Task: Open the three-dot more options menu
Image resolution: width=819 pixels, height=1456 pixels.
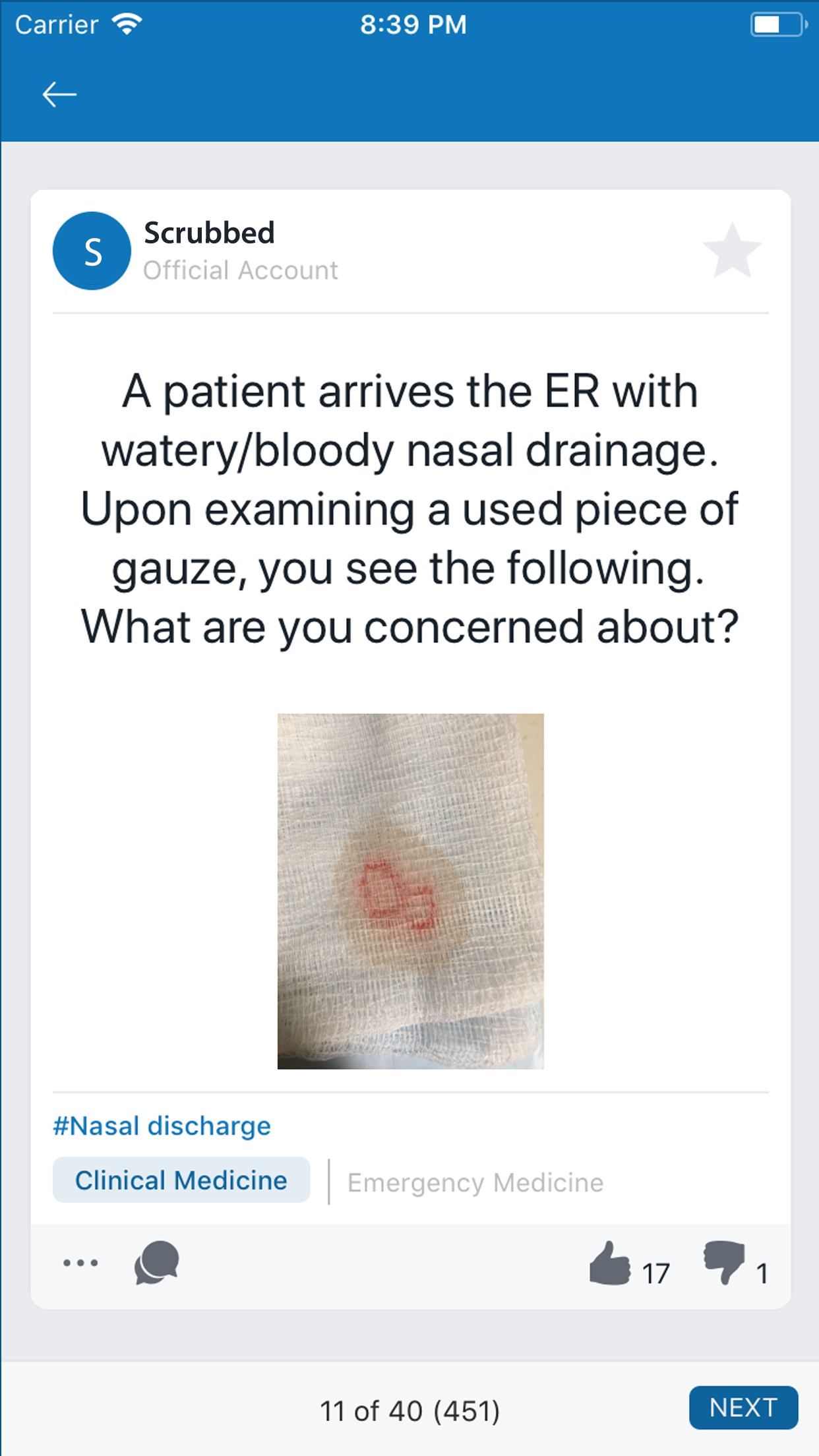Action: (80, 1263)
